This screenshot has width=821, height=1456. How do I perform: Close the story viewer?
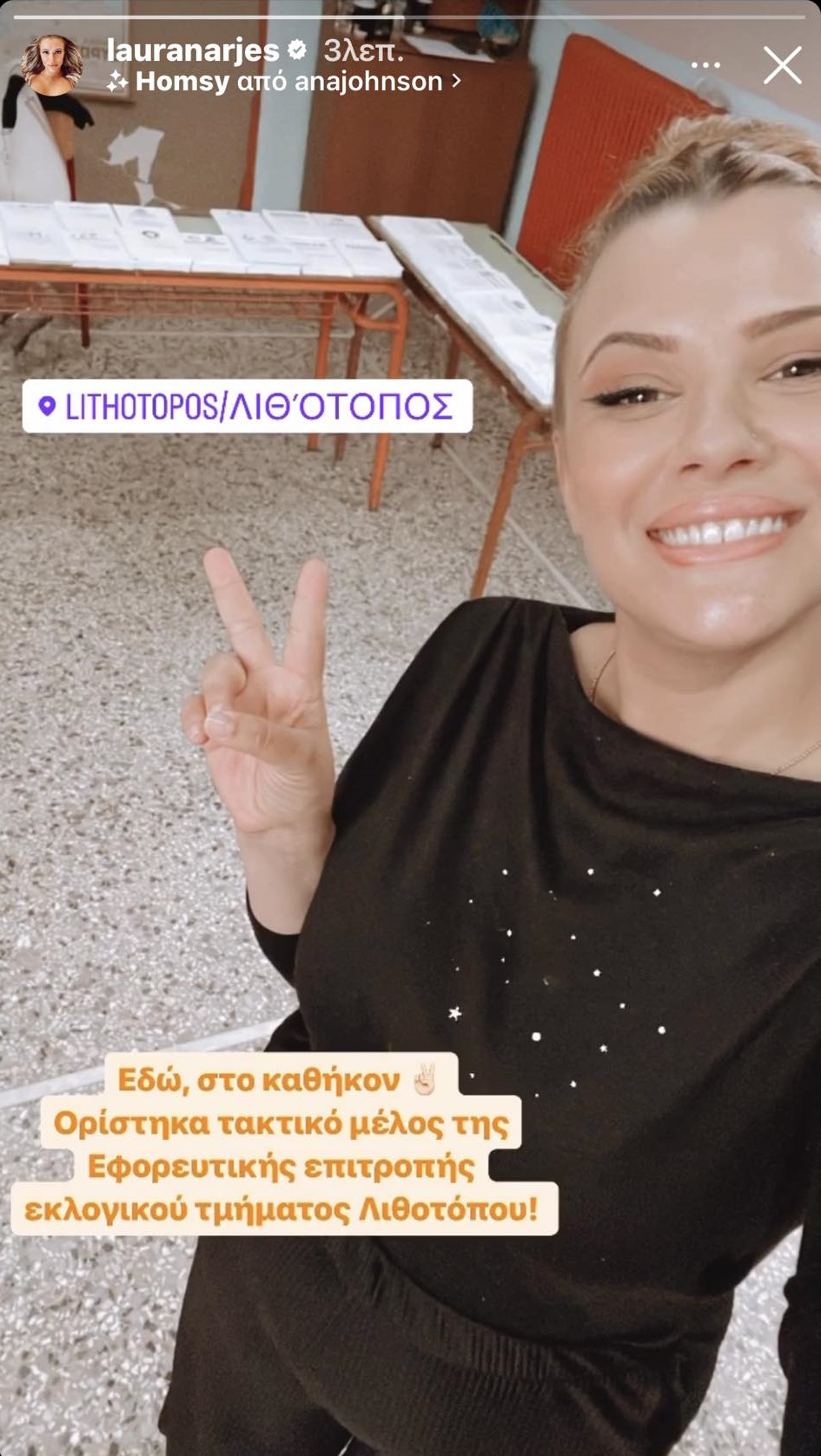click(782, 65)
